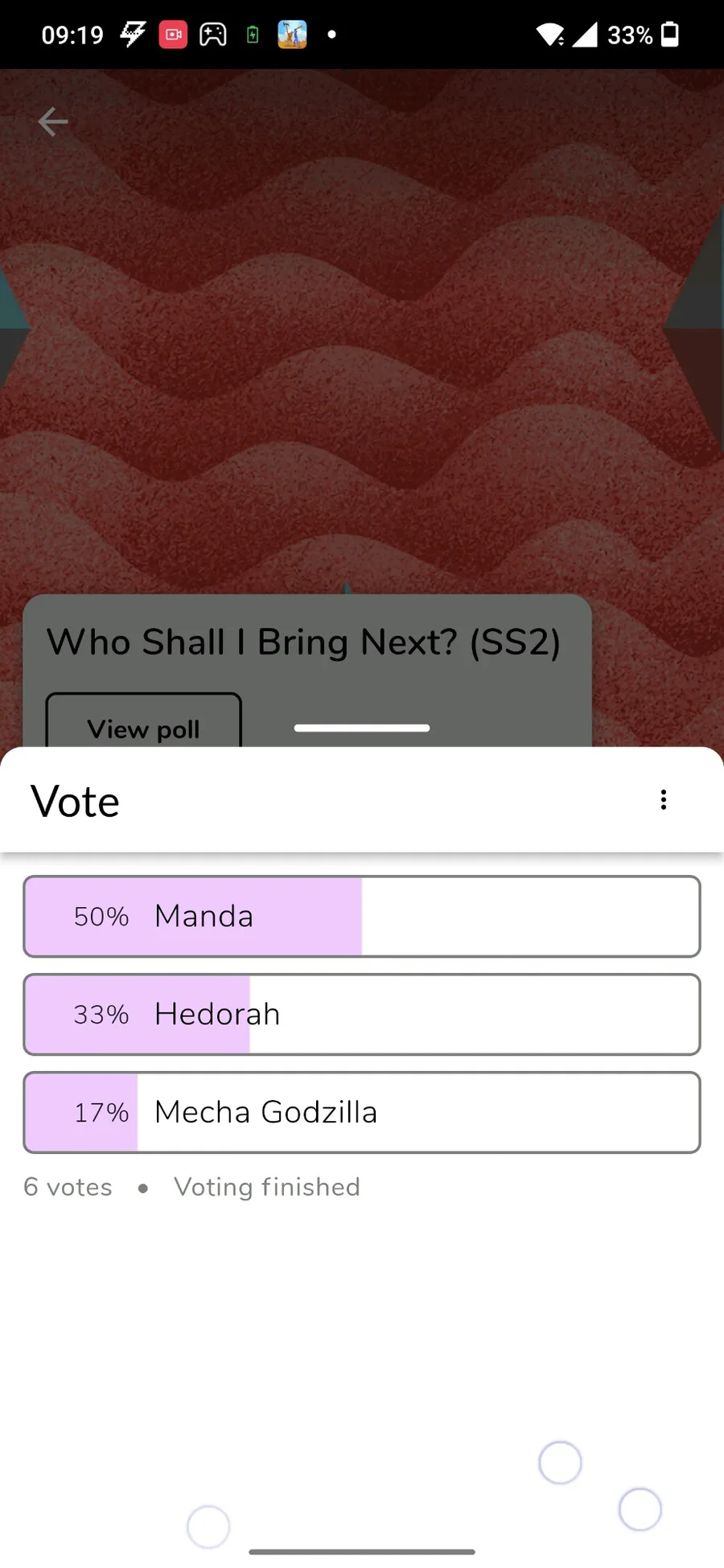Tap the sheet handle above the Vote panel
This screenshot has width=724, height=1568.
pyautogui.click(x=362, y=729)
